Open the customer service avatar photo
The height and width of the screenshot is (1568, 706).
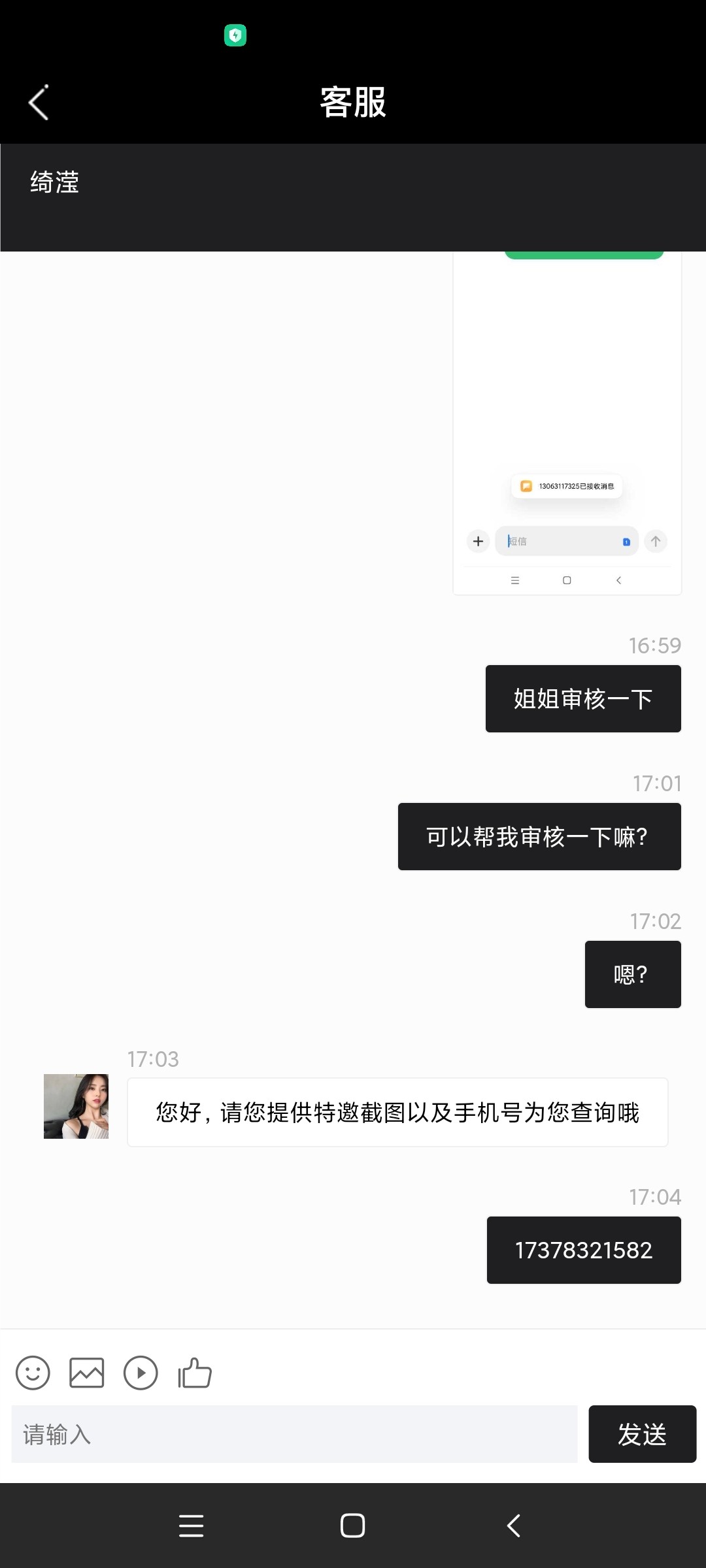click(76, 1106)
